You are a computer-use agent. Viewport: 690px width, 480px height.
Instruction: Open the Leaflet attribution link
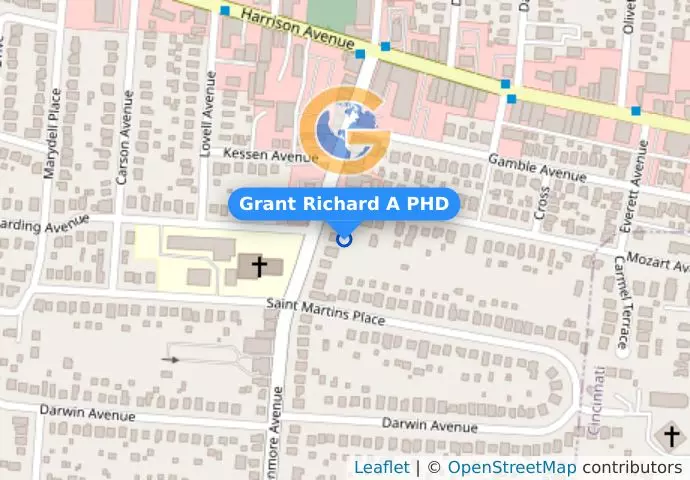click(381, 467)
